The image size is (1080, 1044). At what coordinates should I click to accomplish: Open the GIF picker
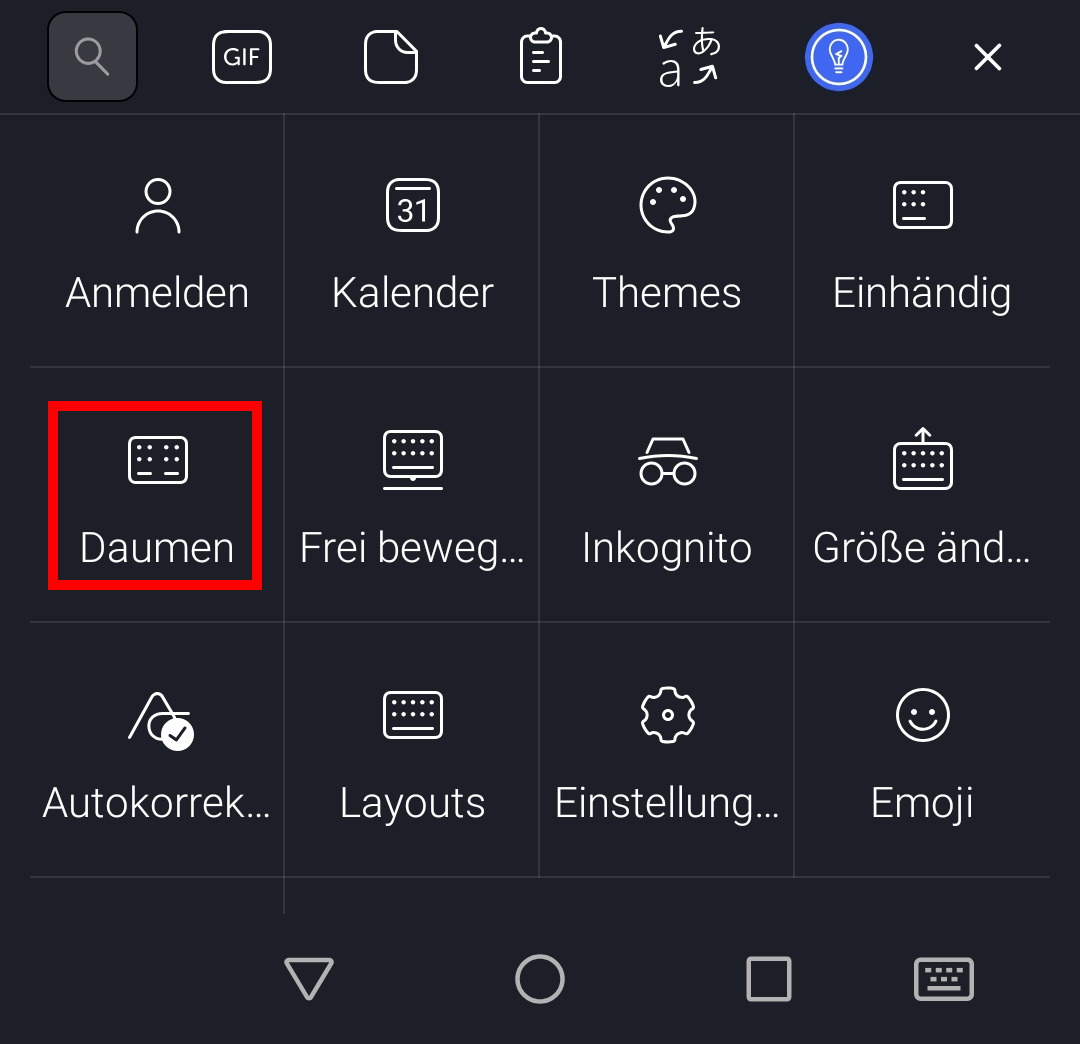coord(242,57)
